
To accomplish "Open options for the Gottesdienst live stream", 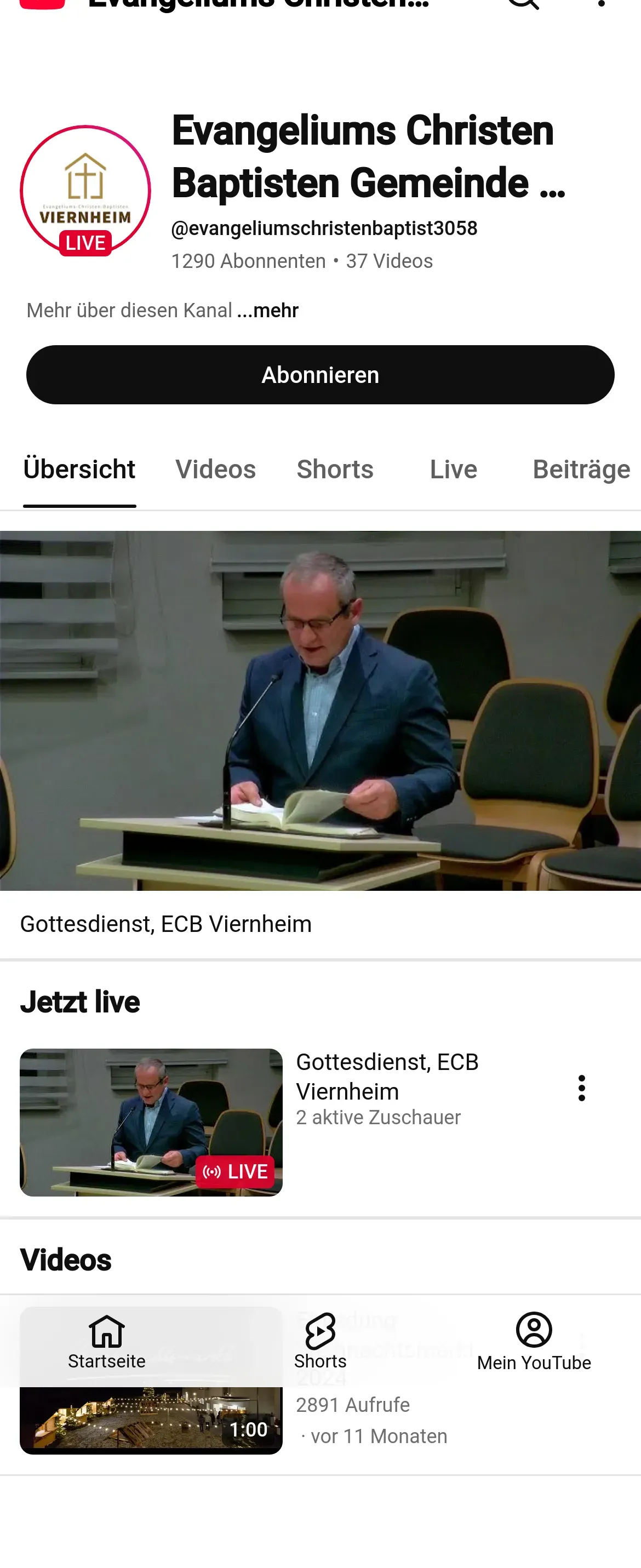I will (581, 1088).
